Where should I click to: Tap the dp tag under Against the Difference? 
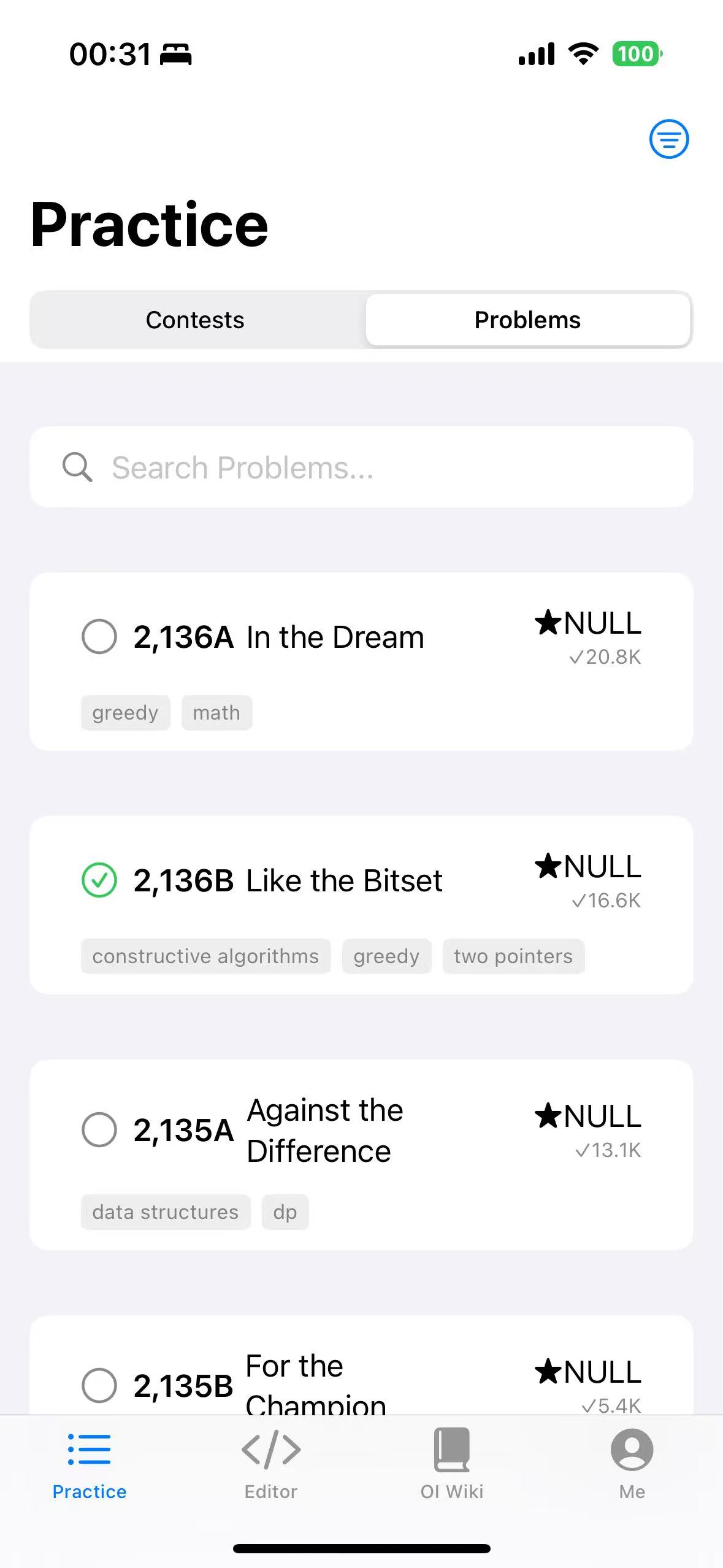pyautogui.click(x=285, y=1212)
